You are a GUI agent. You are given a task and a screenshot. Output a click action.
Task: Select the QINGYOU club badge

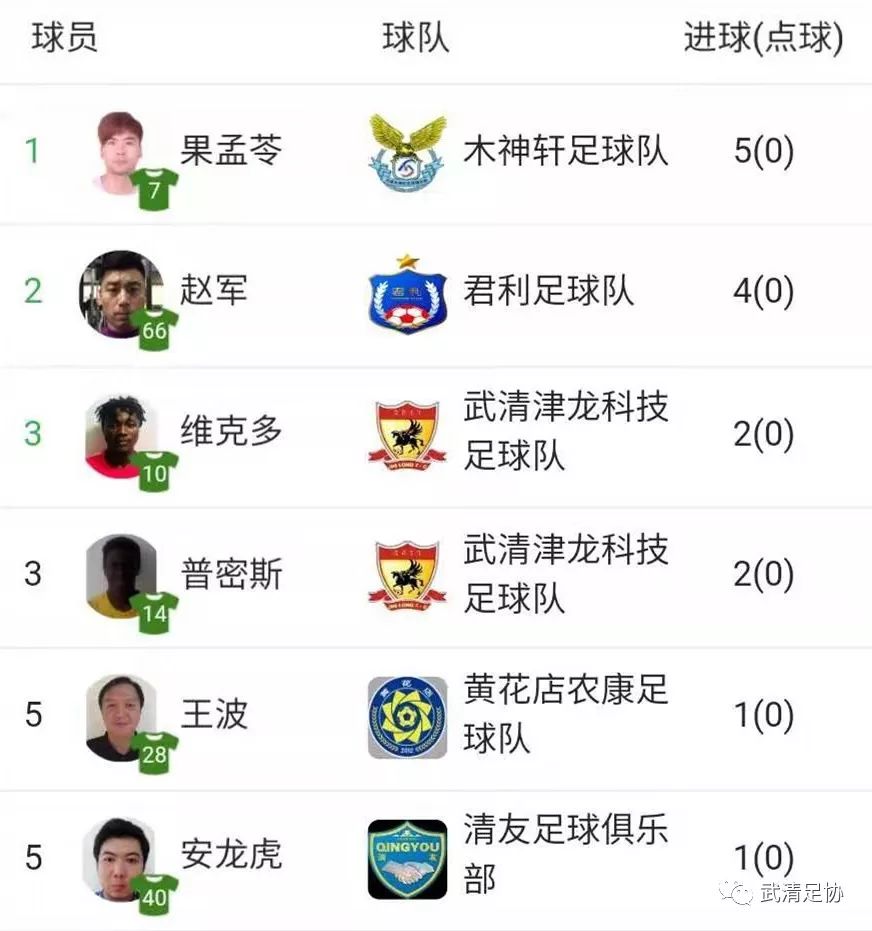[405, 855]
